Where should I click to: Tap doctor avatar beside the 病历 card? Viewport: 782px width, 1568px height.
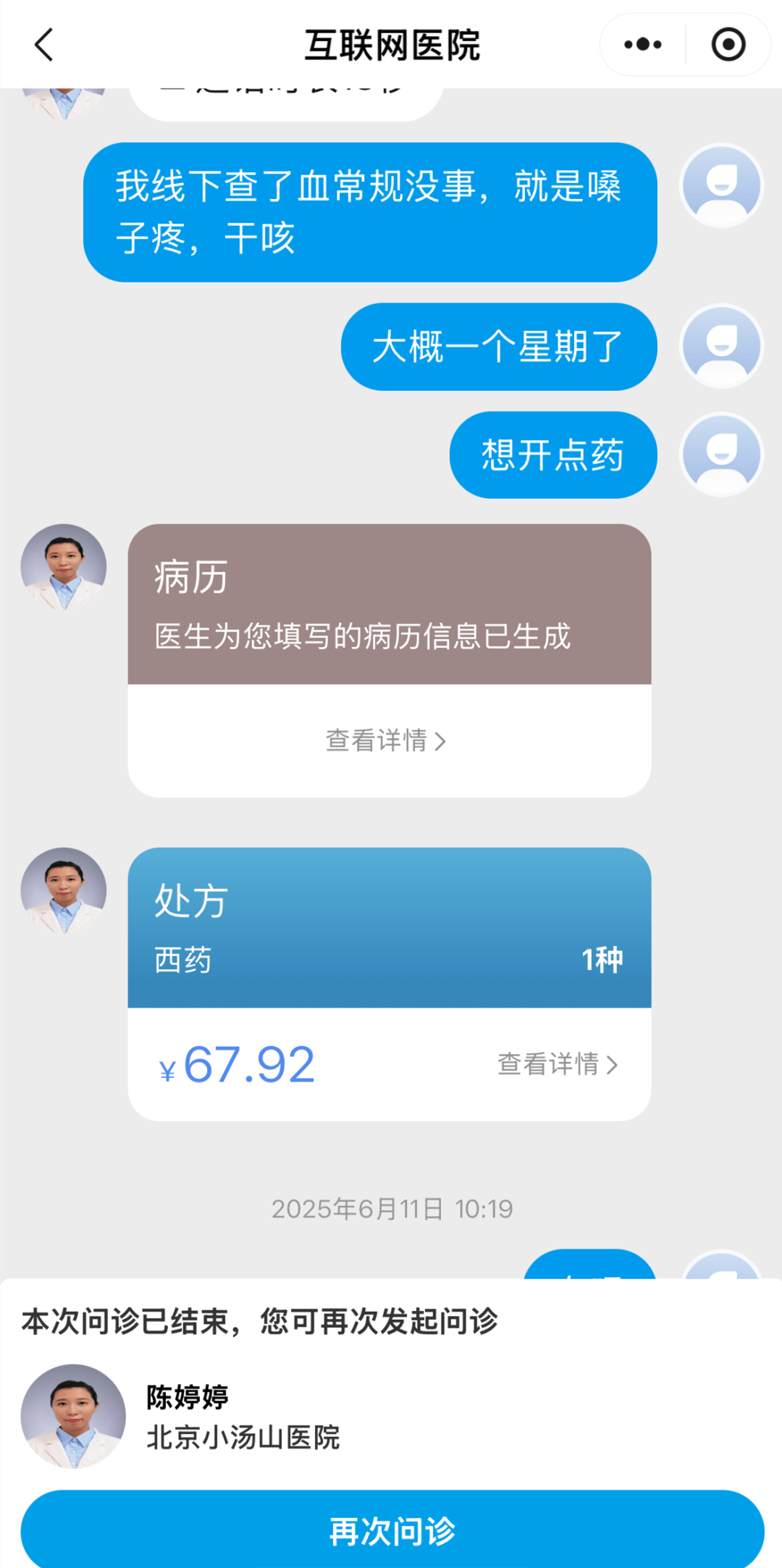point(64,567)
